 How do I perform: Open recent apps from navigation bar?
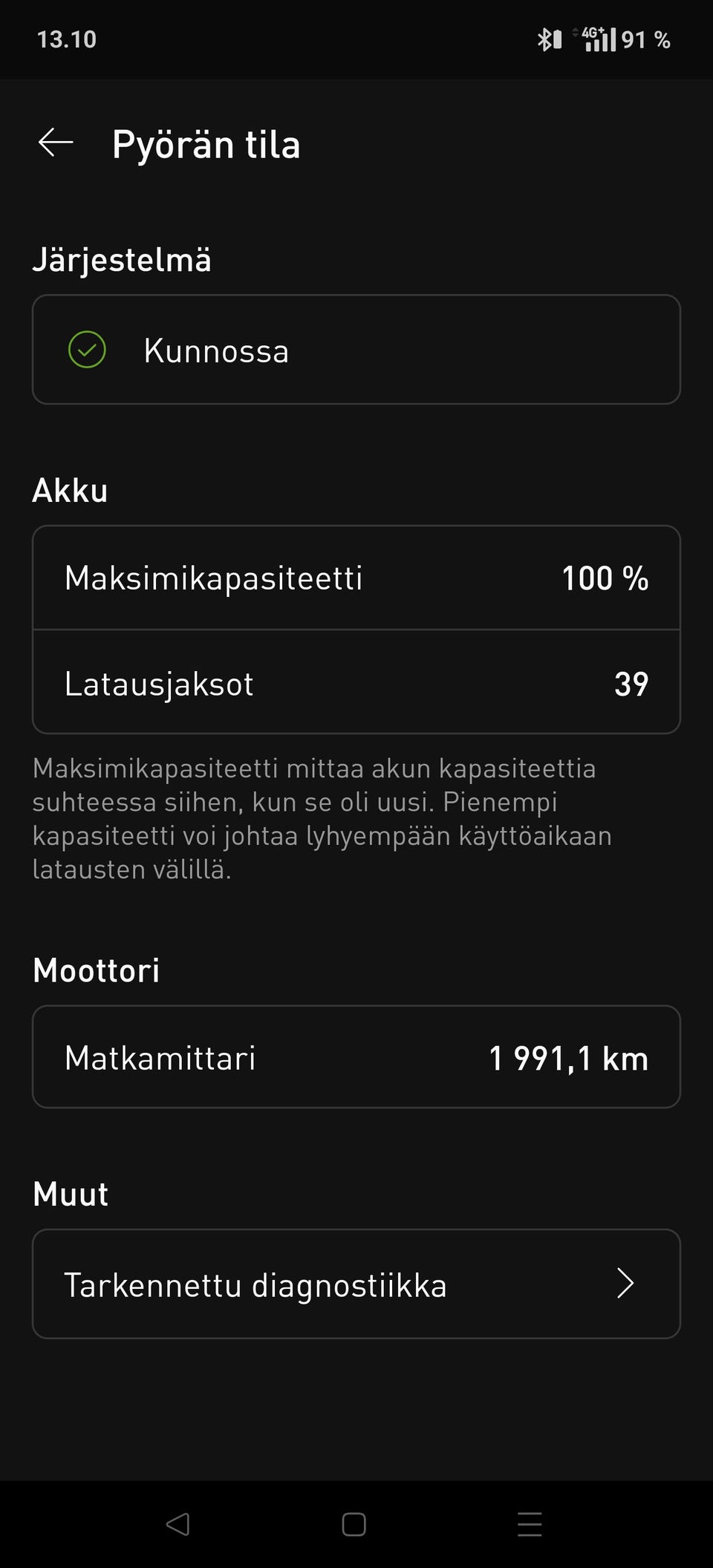[x=530, y=1524]
